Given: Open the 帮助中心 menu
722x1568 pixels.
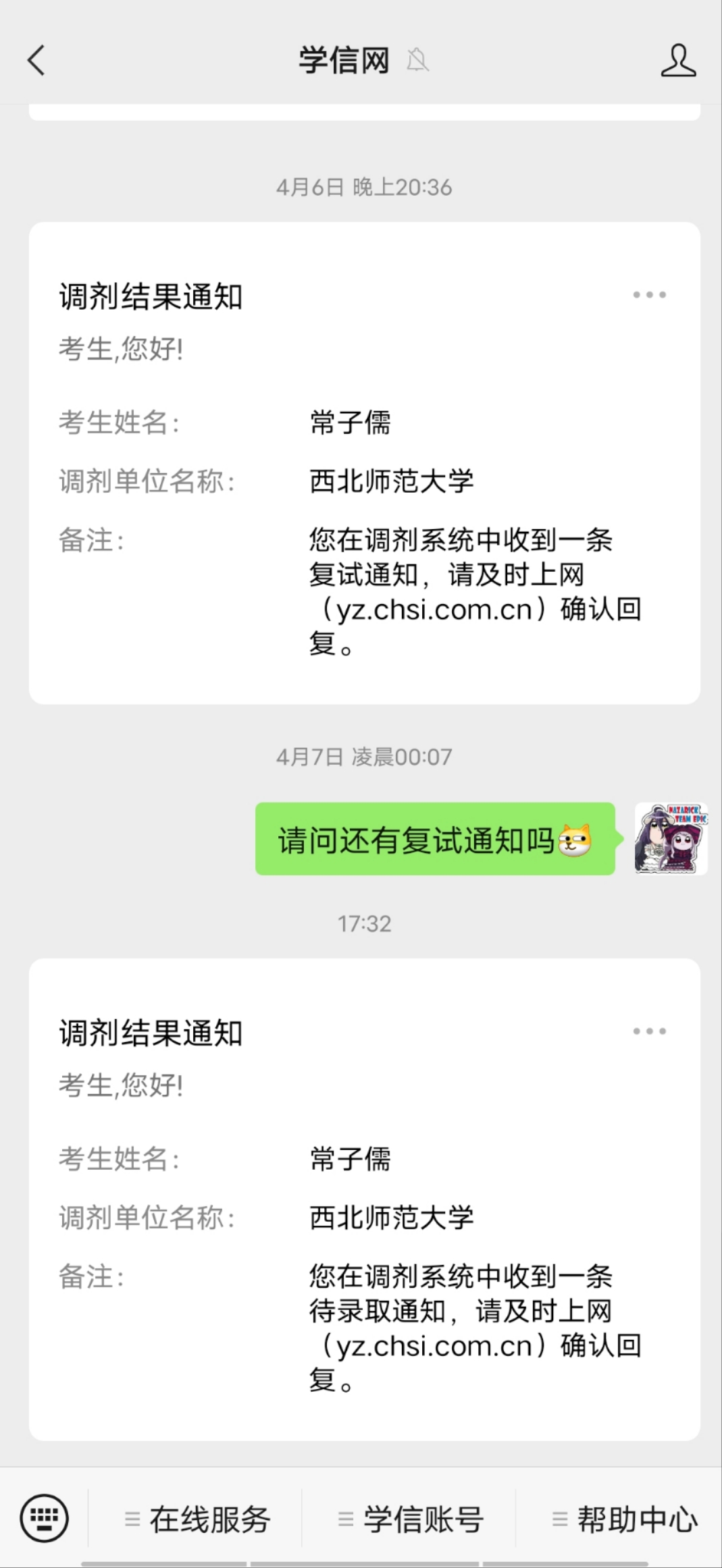Looking at the screenshot, I should coord(625,1519).
